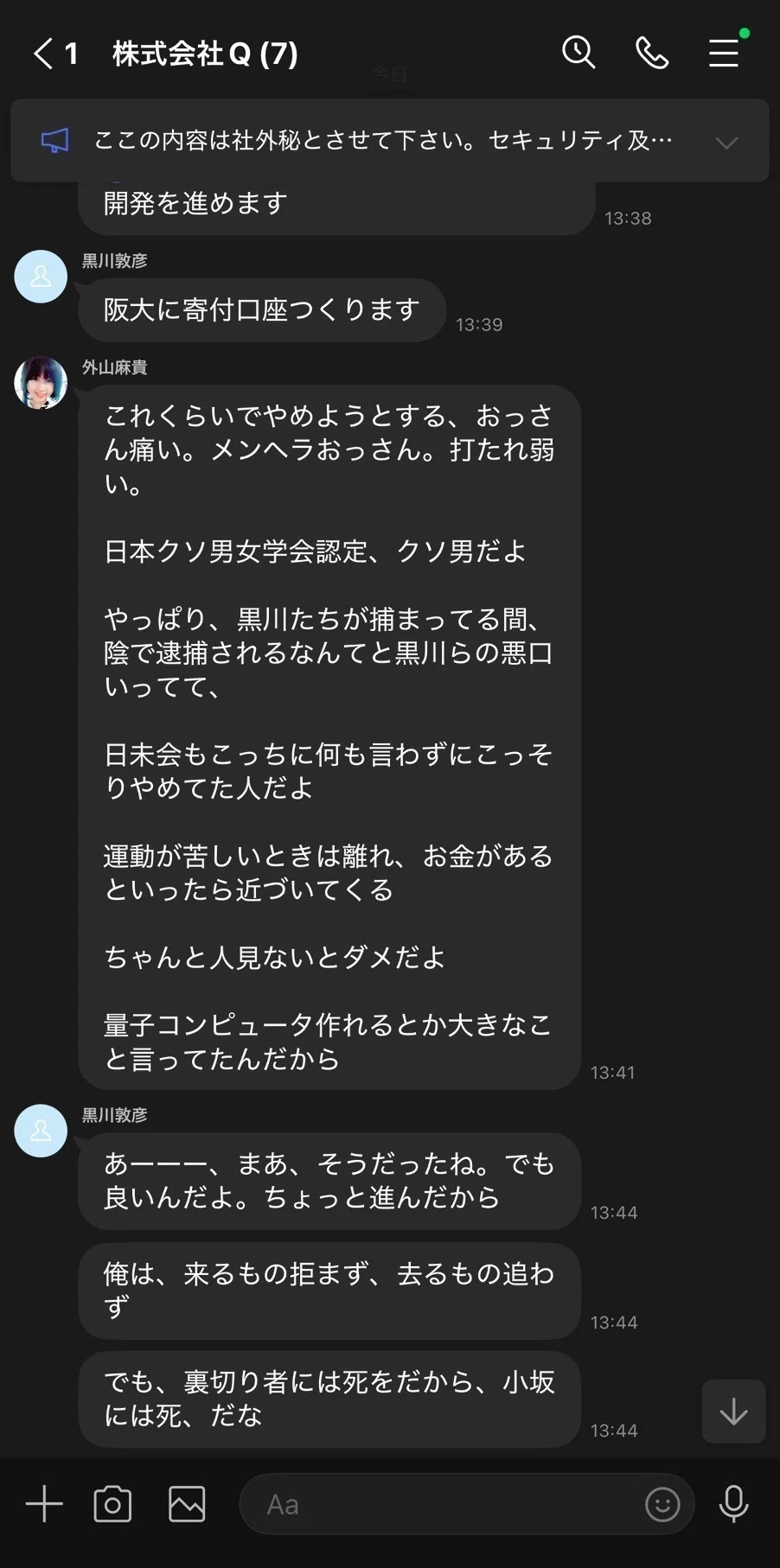Search within this chat
780x1568 pixels.
(579, 53)
